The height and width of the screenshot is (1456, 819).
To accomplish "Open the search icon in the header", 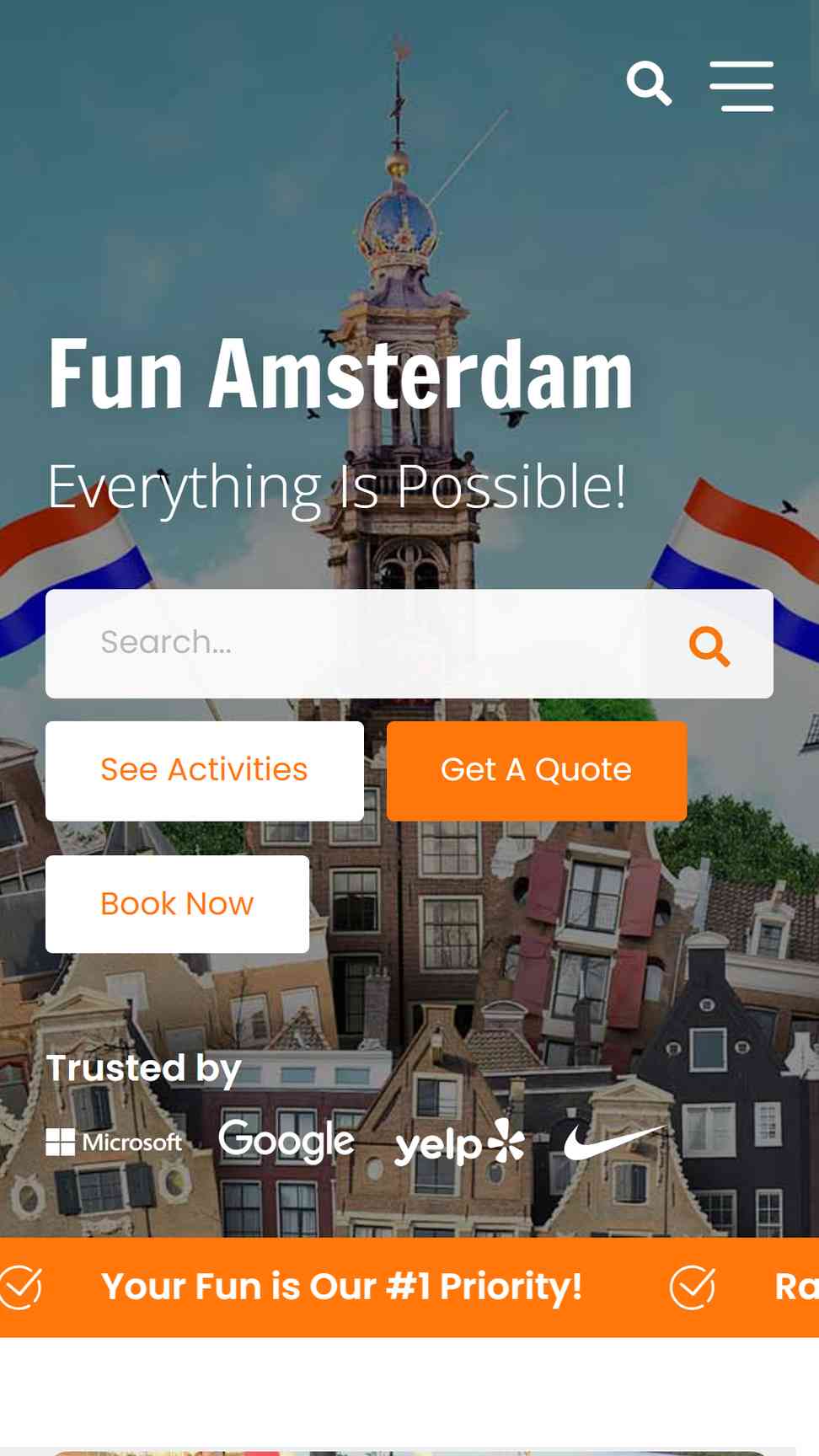I will pyautogui.click(x=649, y=83).
